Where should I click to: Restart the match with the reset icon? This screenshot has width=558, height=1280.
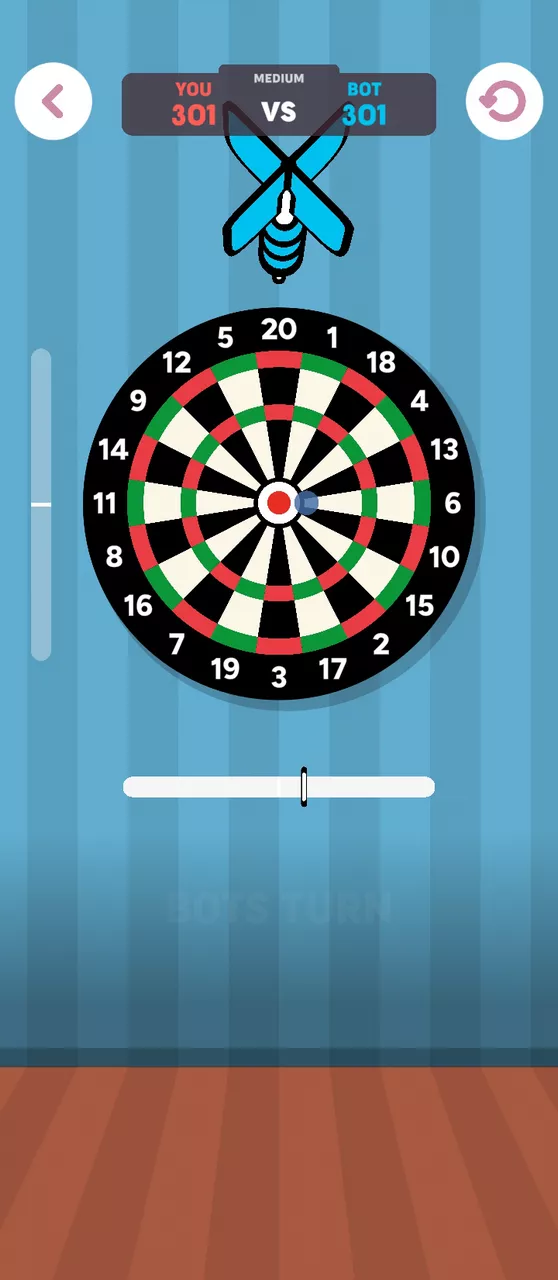click(504, 101)
